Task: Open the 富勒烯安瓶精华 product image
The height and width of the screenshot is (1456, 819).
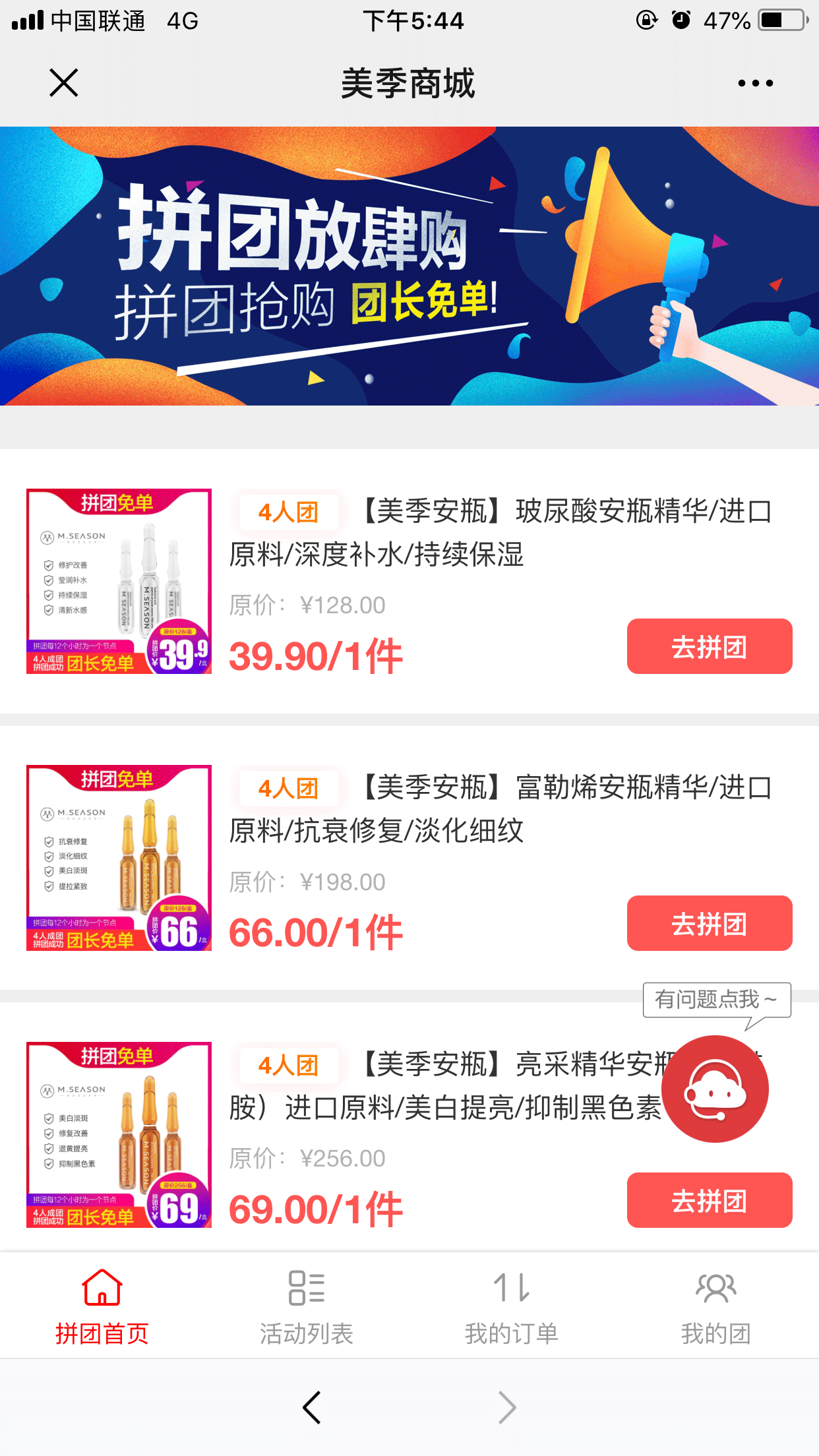Action: tap(119, 858)
